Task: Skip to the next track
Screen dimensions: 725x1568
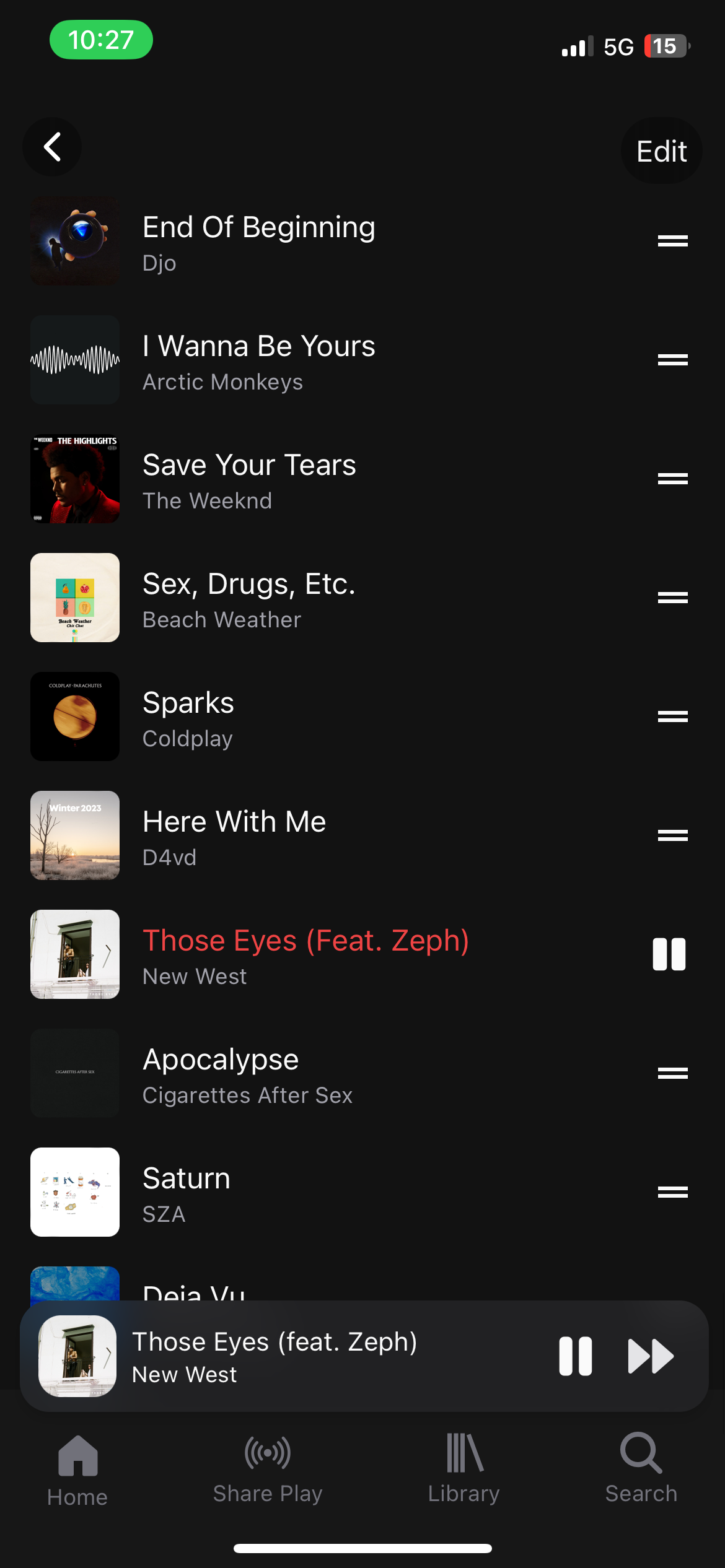Action: click(650, 1356)
